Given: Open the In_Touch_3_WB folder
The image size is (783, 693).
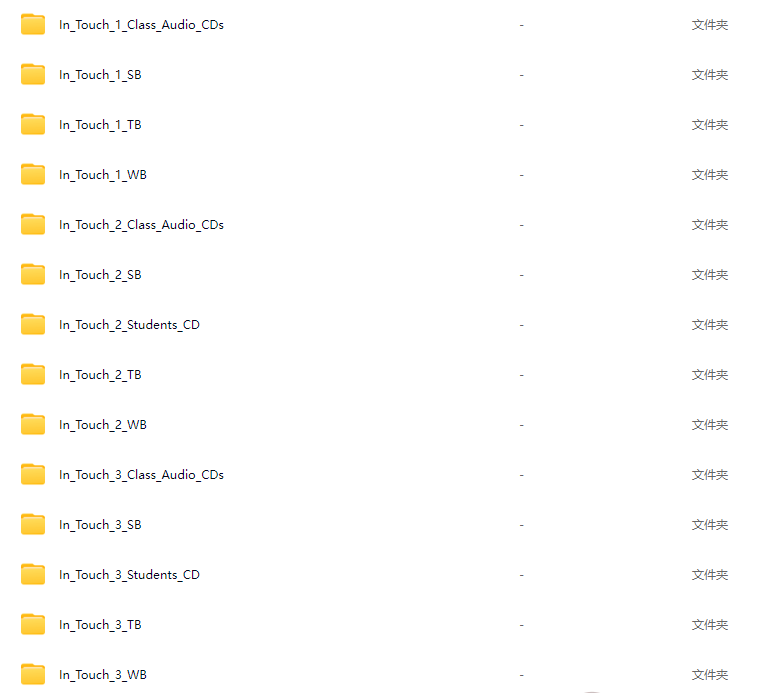Looking at the screenshot, I should click(103, 675).
